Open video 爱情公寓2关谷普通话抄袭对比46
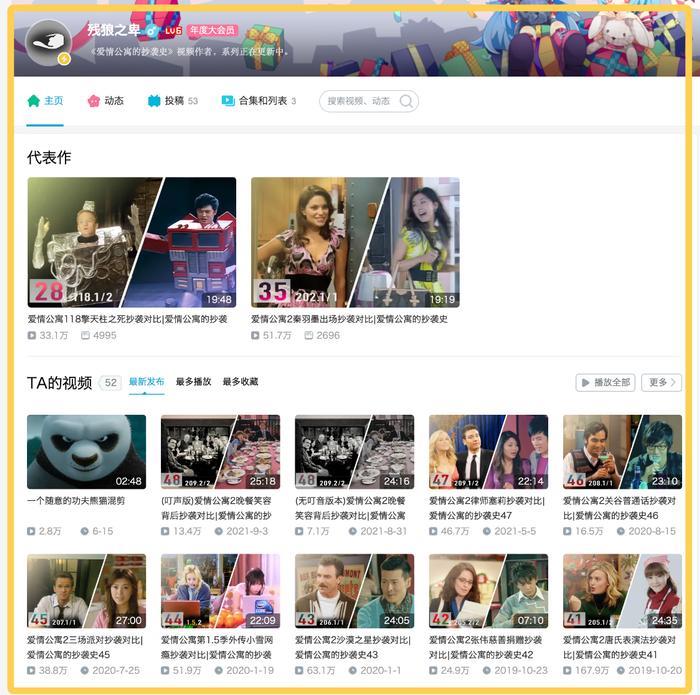700x695 pixels. 622,451
